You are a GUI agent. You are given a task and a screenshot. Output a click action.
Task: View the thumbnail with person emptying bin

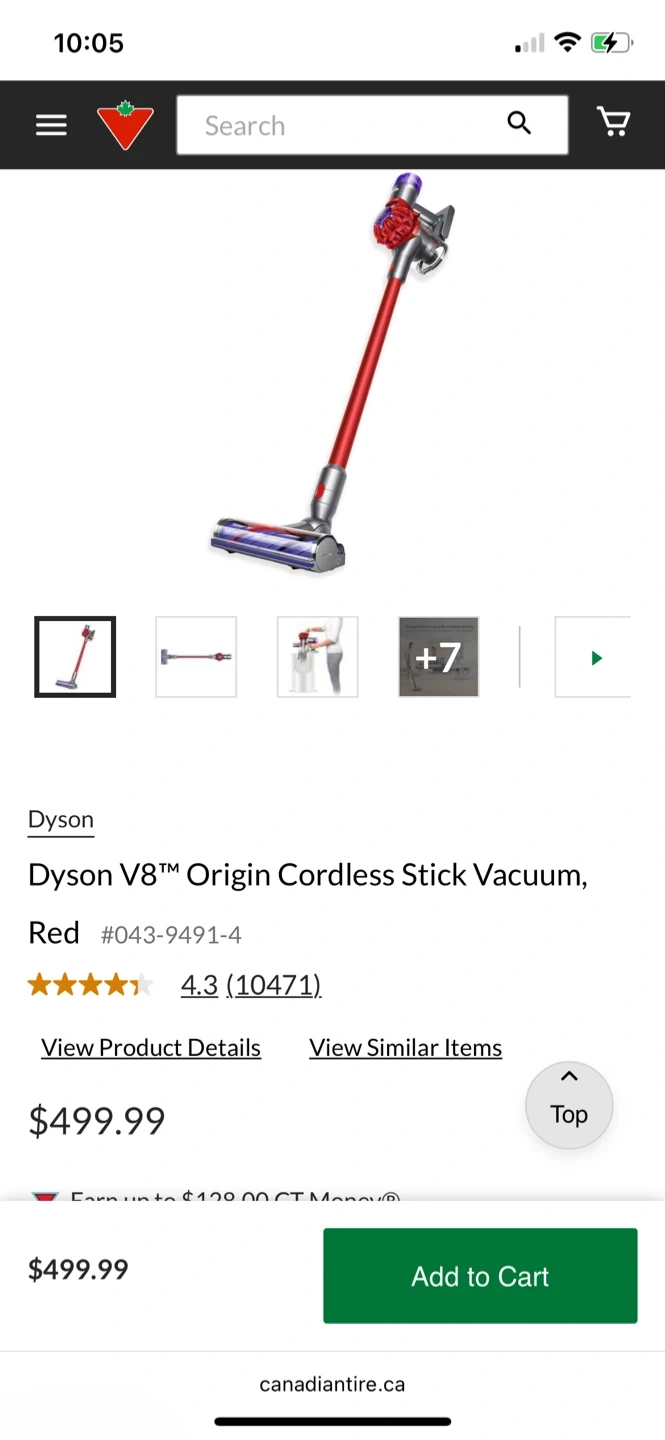pos(317,657)
